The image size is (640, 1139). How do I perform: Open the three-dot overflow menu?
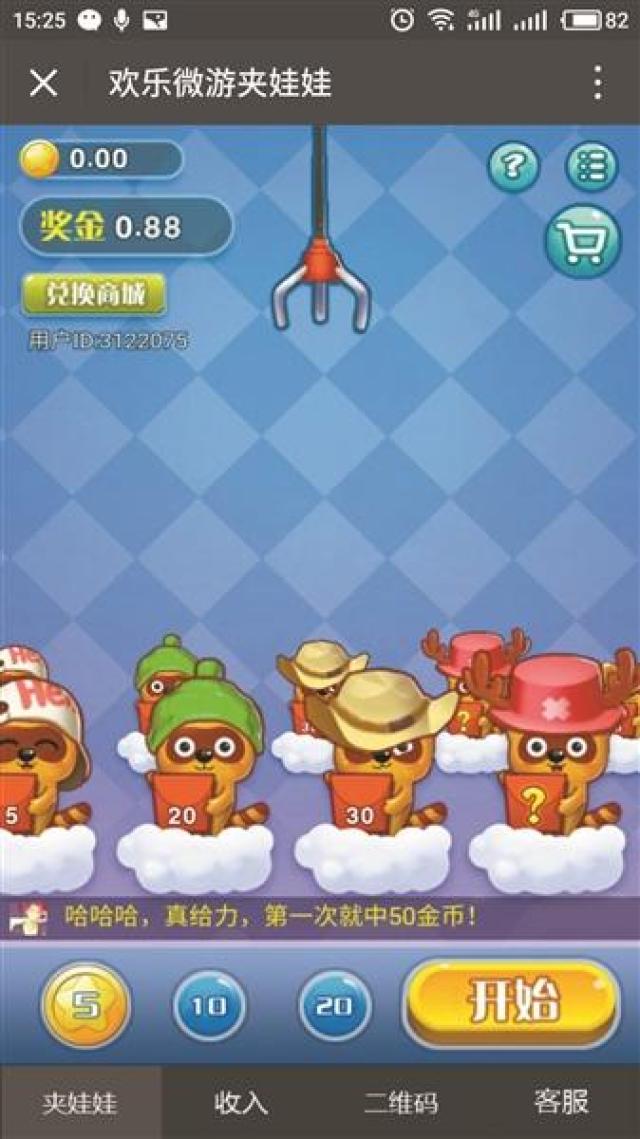click(x=597, y=83)
